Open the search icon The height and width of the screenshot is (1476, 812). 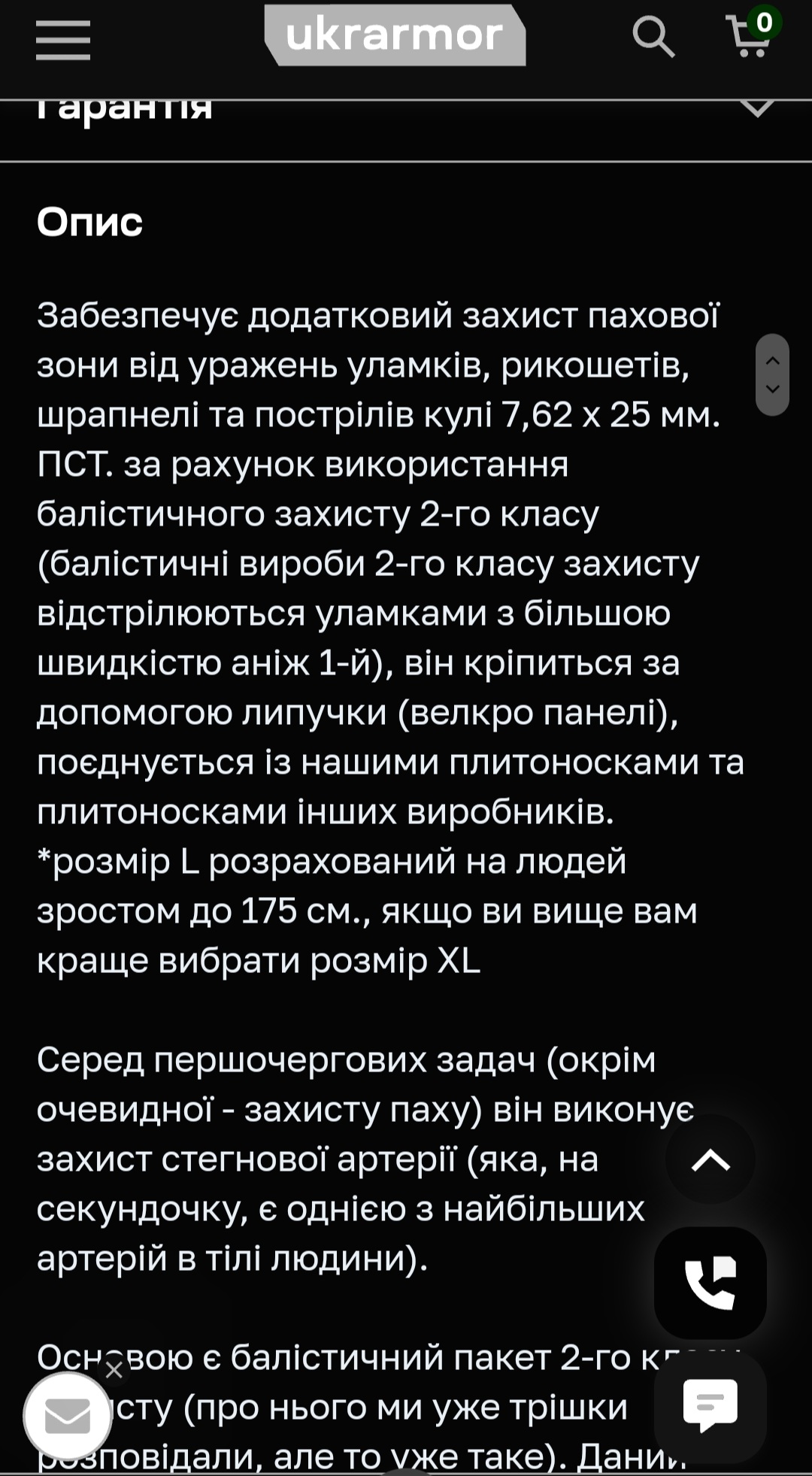(x=653, y=36)
